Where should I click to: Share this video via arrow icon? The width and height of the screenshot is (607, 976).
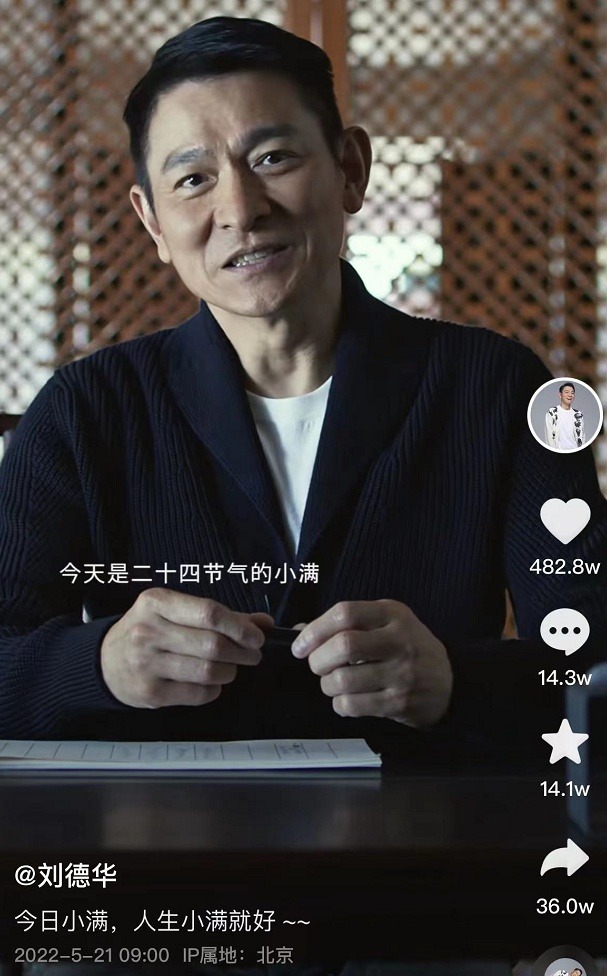(x=565, y=858)
